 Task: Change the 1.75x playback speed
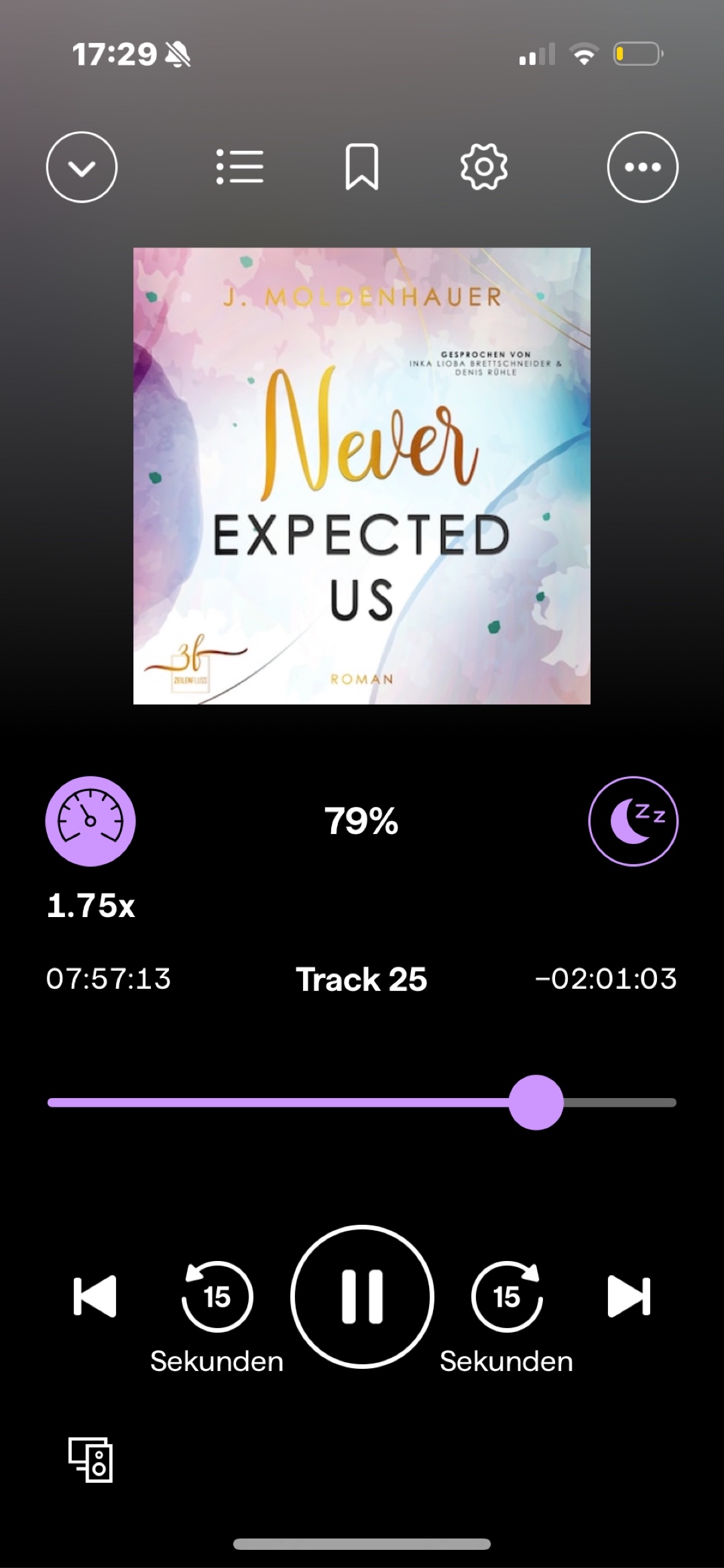(x=90, y=821)
